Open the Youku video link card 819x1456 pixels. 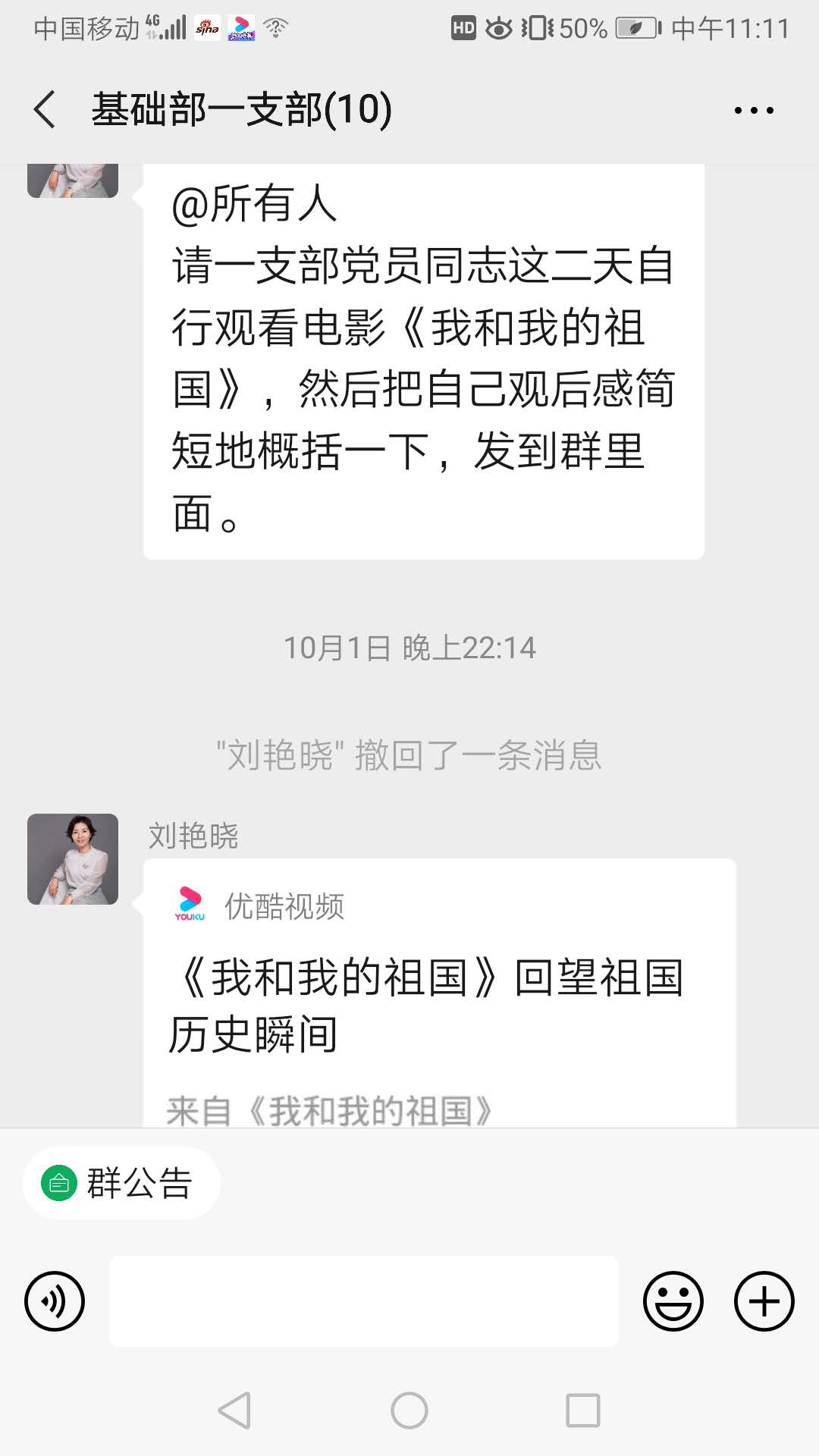[439, 1001]
